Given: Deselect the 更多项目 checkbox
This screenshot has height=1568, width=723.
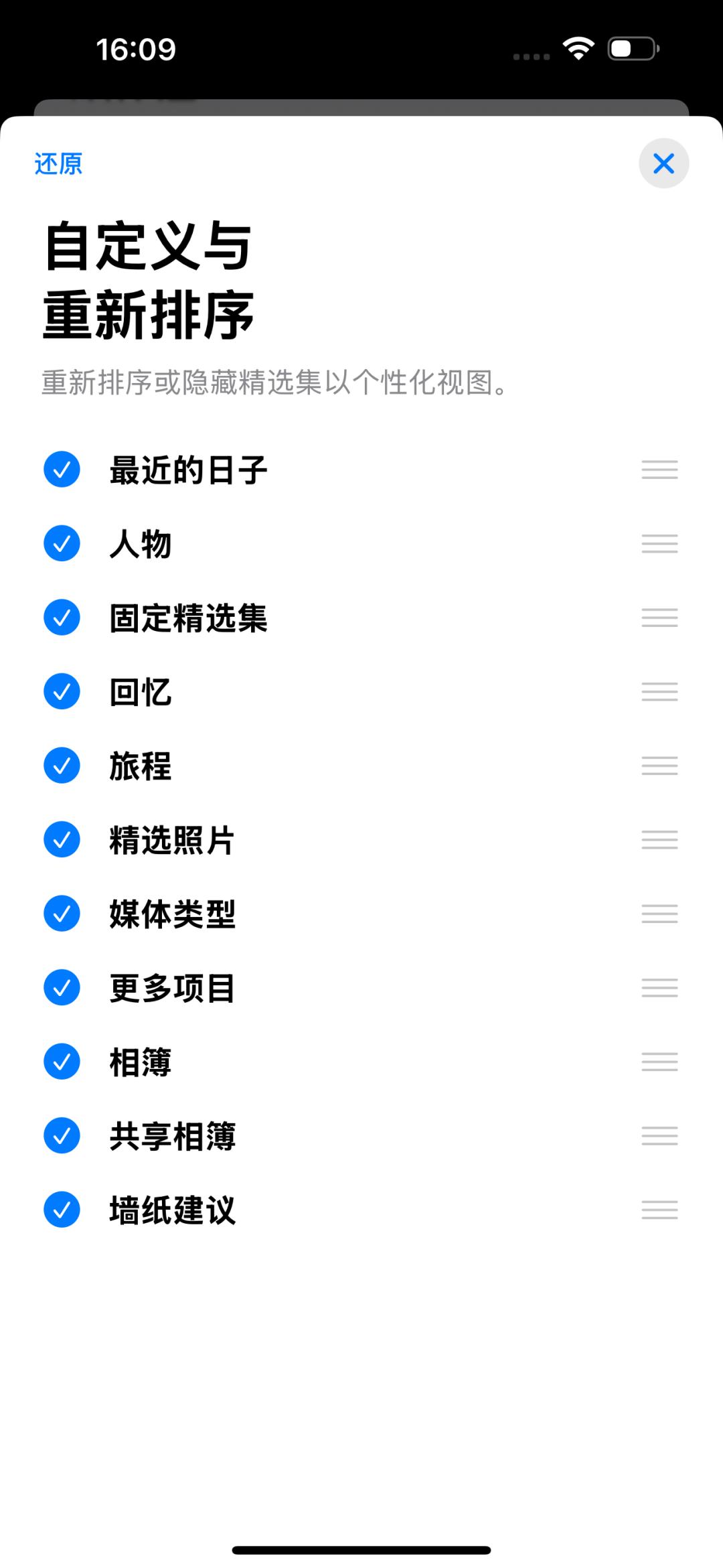Looking at the screenshot, I should (x=62, y=987).
